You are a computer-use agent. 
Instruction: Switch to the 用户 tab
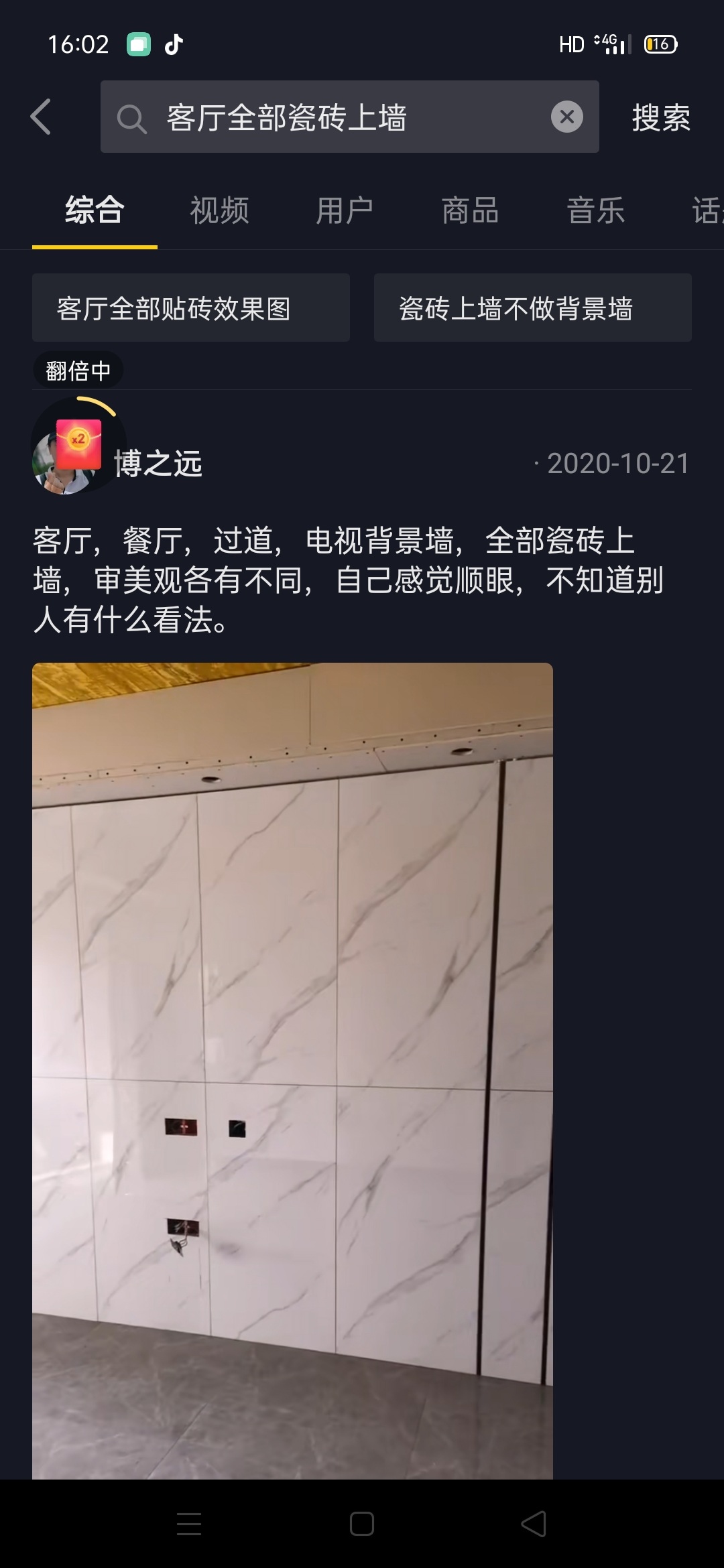[345, 210]
